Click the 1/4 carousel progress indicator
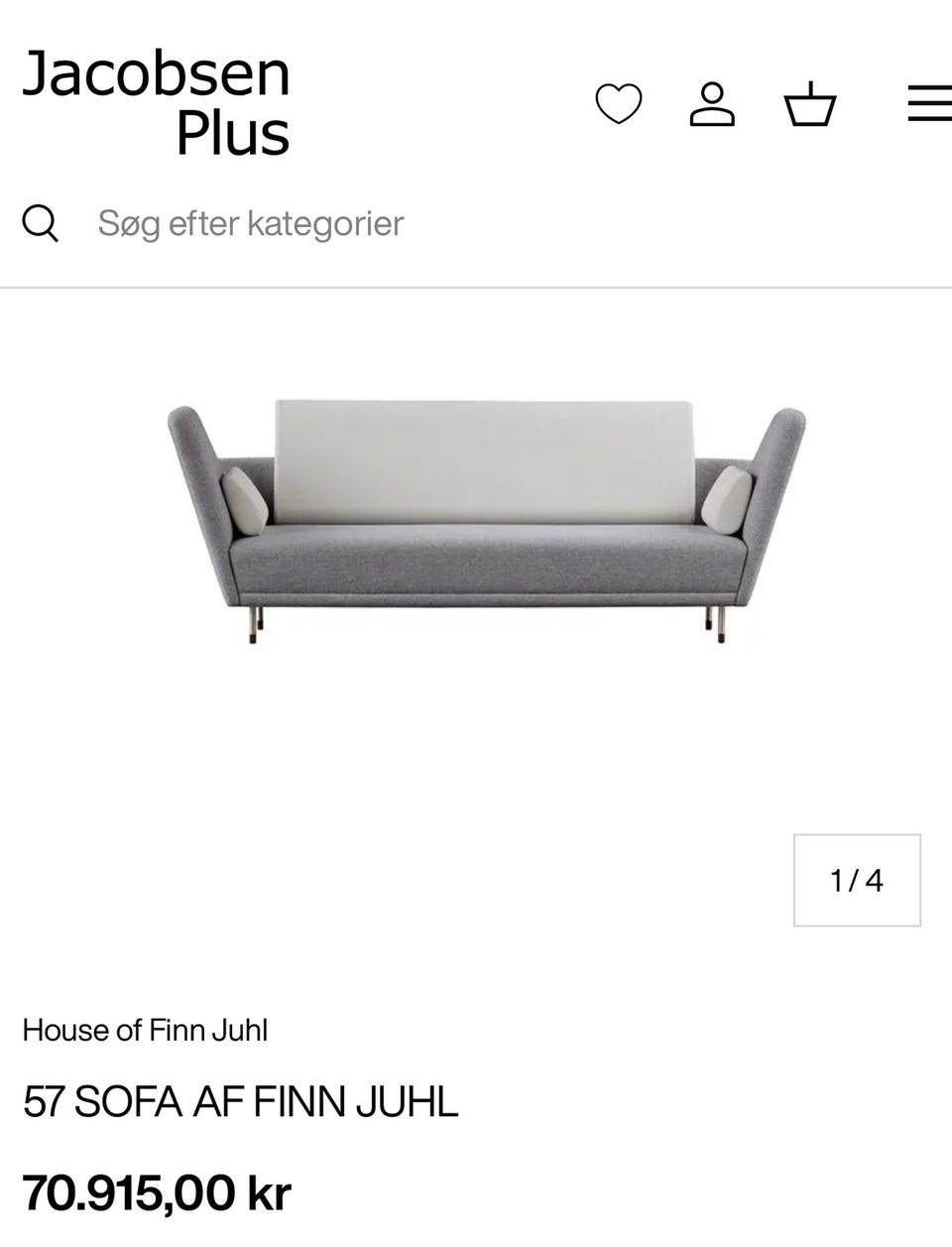952x1247 pixels. (x=855, y=880)
